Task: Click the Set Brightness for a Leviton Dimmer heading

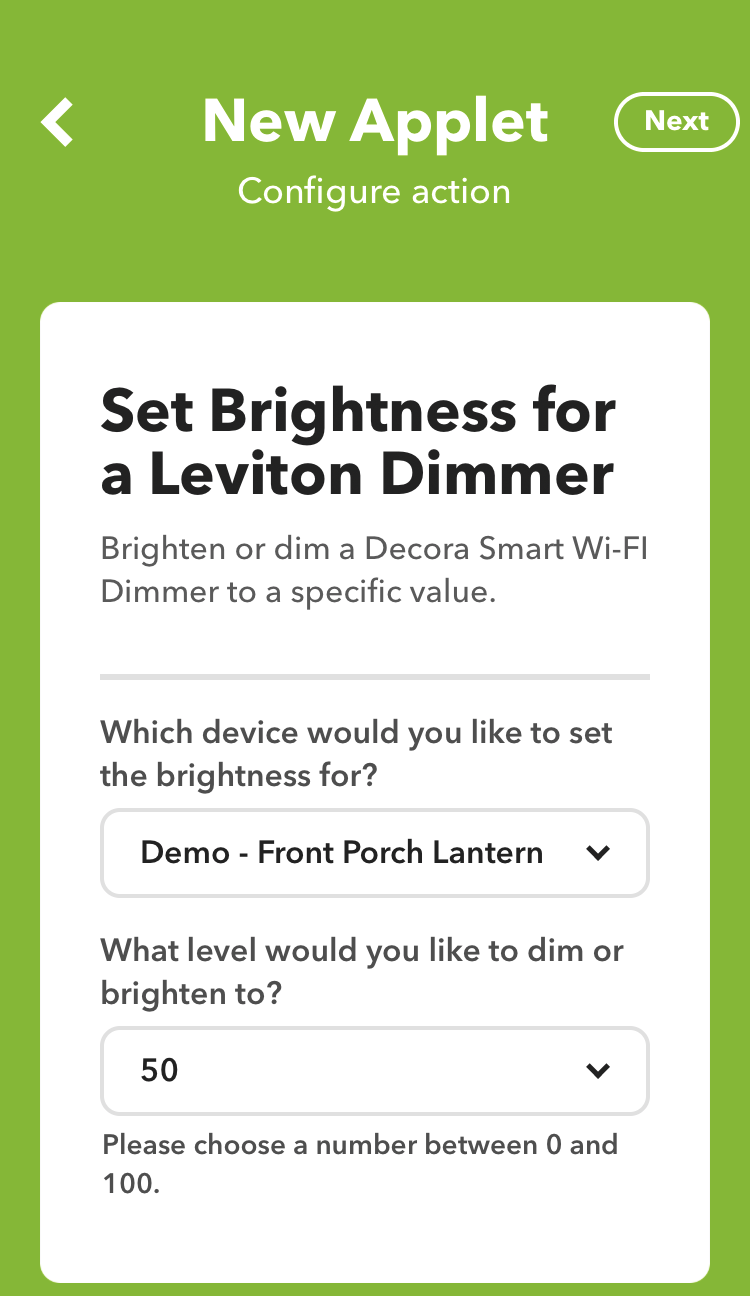Action: [357, 440]
